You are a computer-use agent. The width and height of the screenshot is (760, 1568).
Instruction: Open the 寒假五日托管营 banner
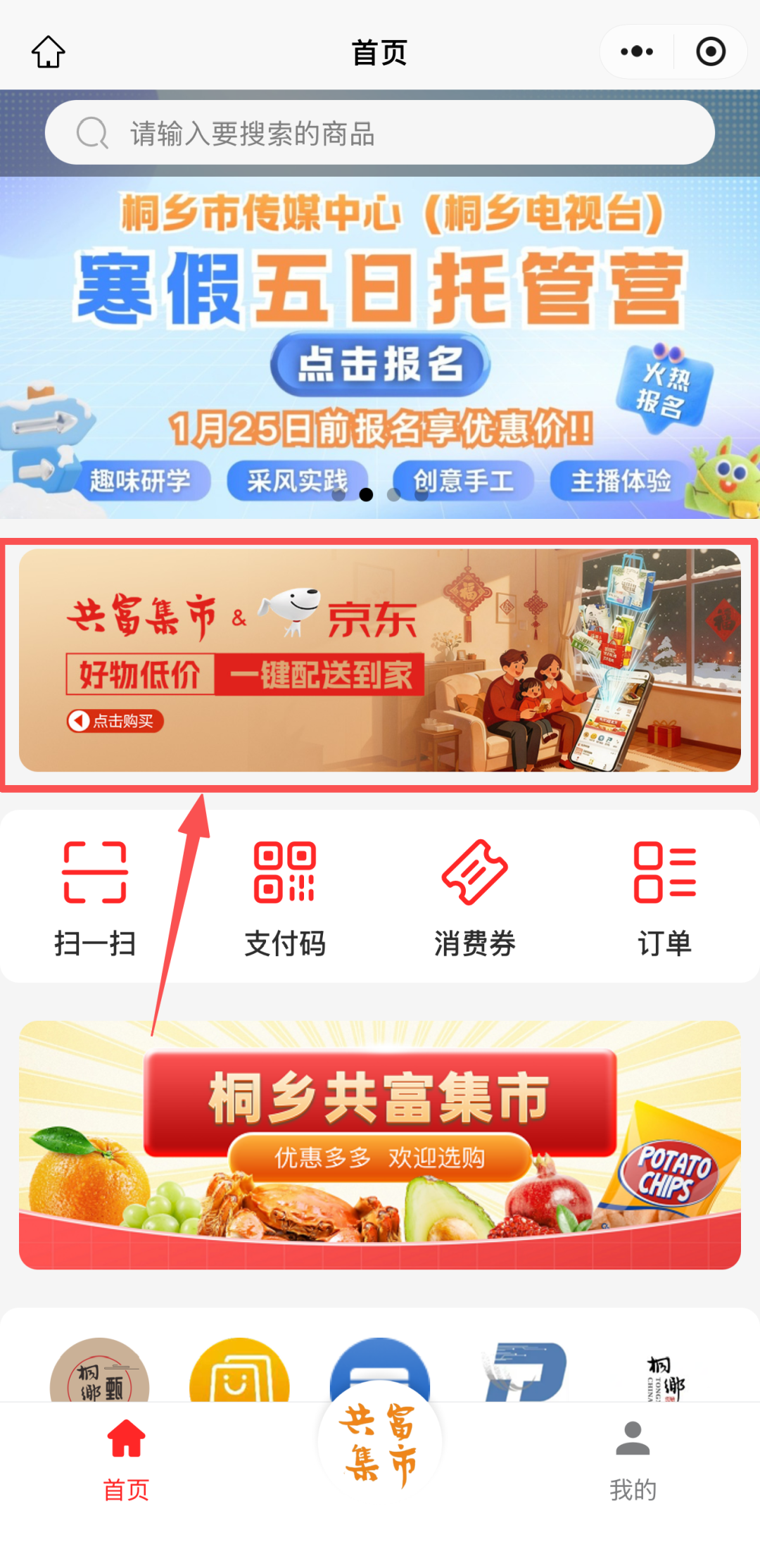click(380, 348)
